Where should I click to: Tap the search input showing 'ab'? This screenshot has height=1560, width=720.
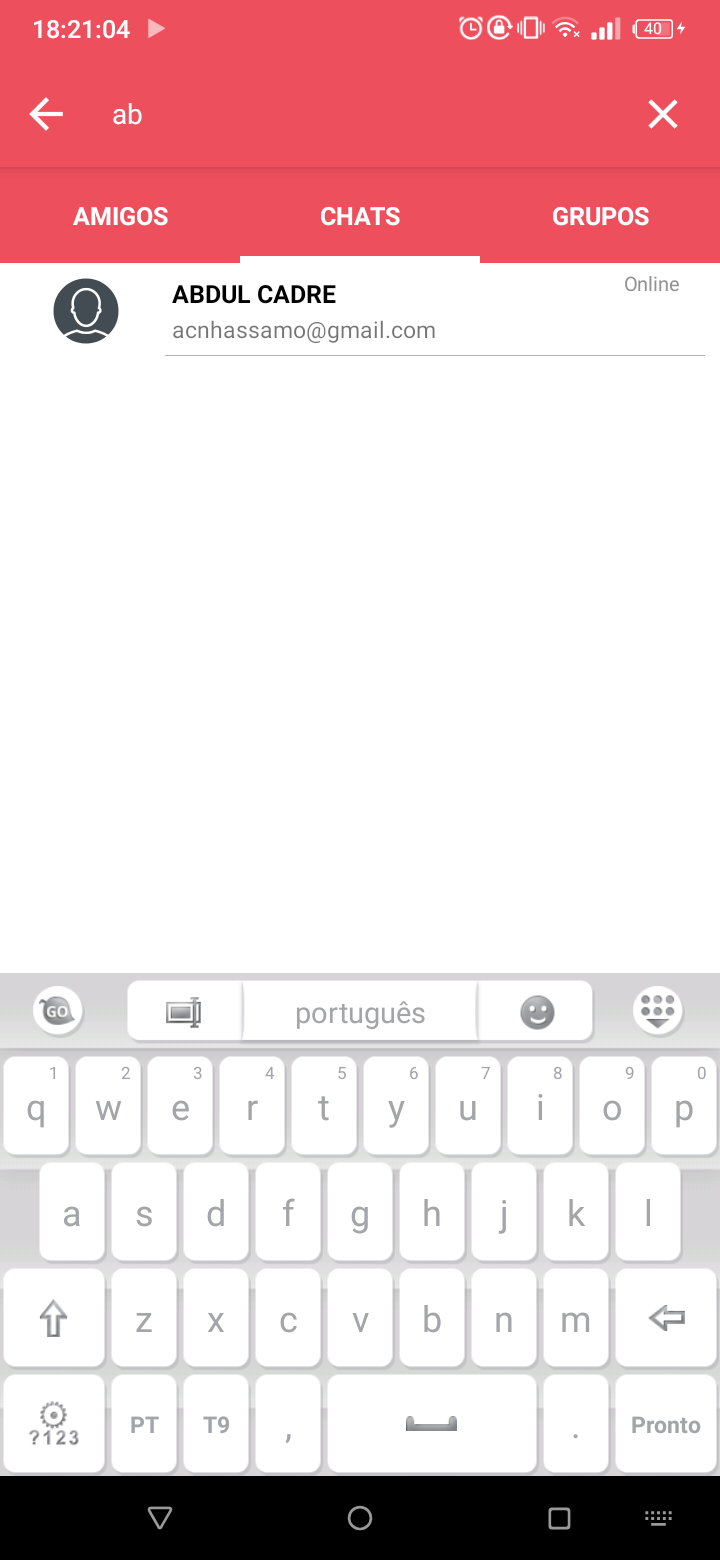point(300,113)
